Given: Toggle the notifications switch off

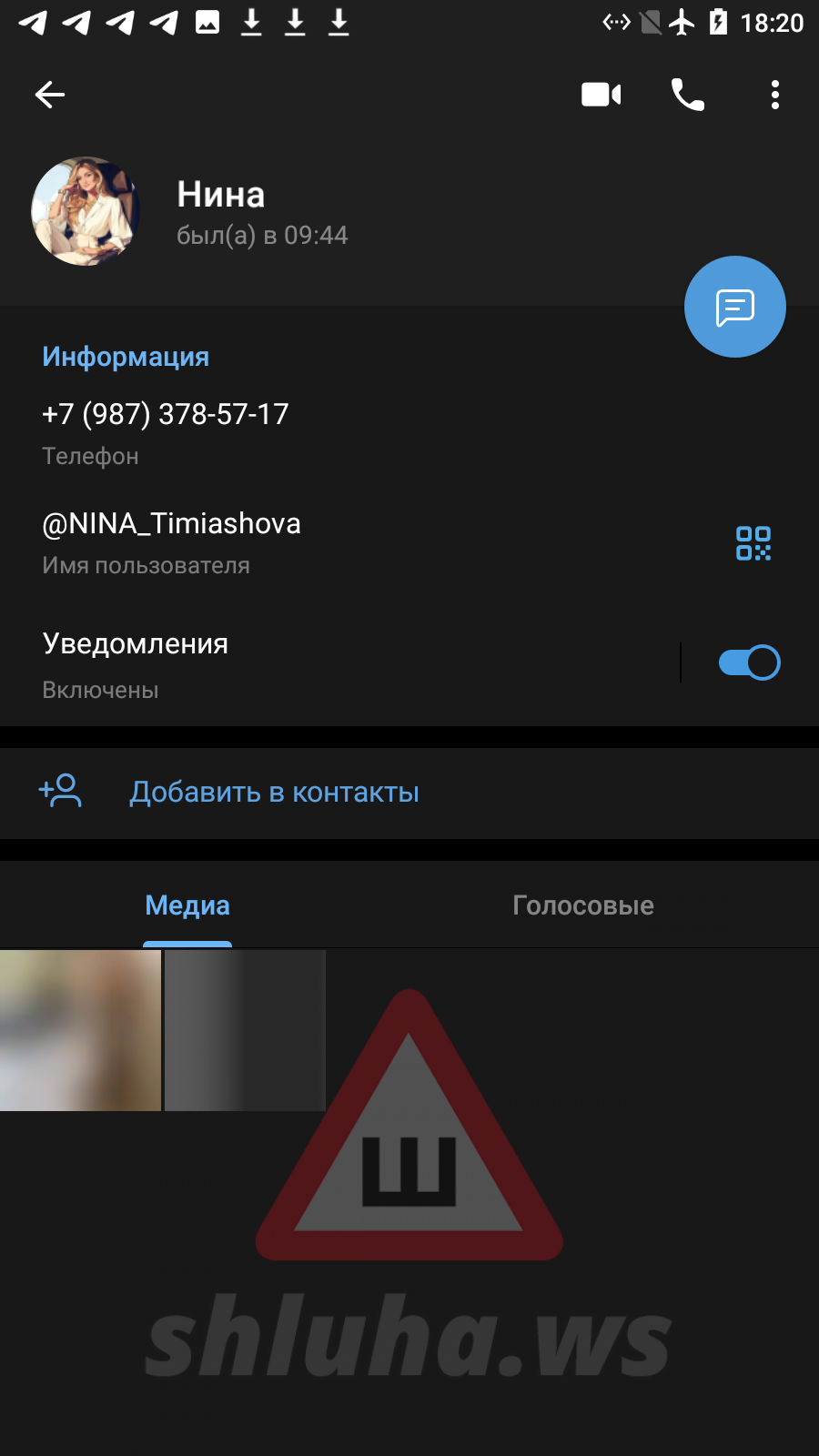Looking at the screenshot, I should [749, 662].
